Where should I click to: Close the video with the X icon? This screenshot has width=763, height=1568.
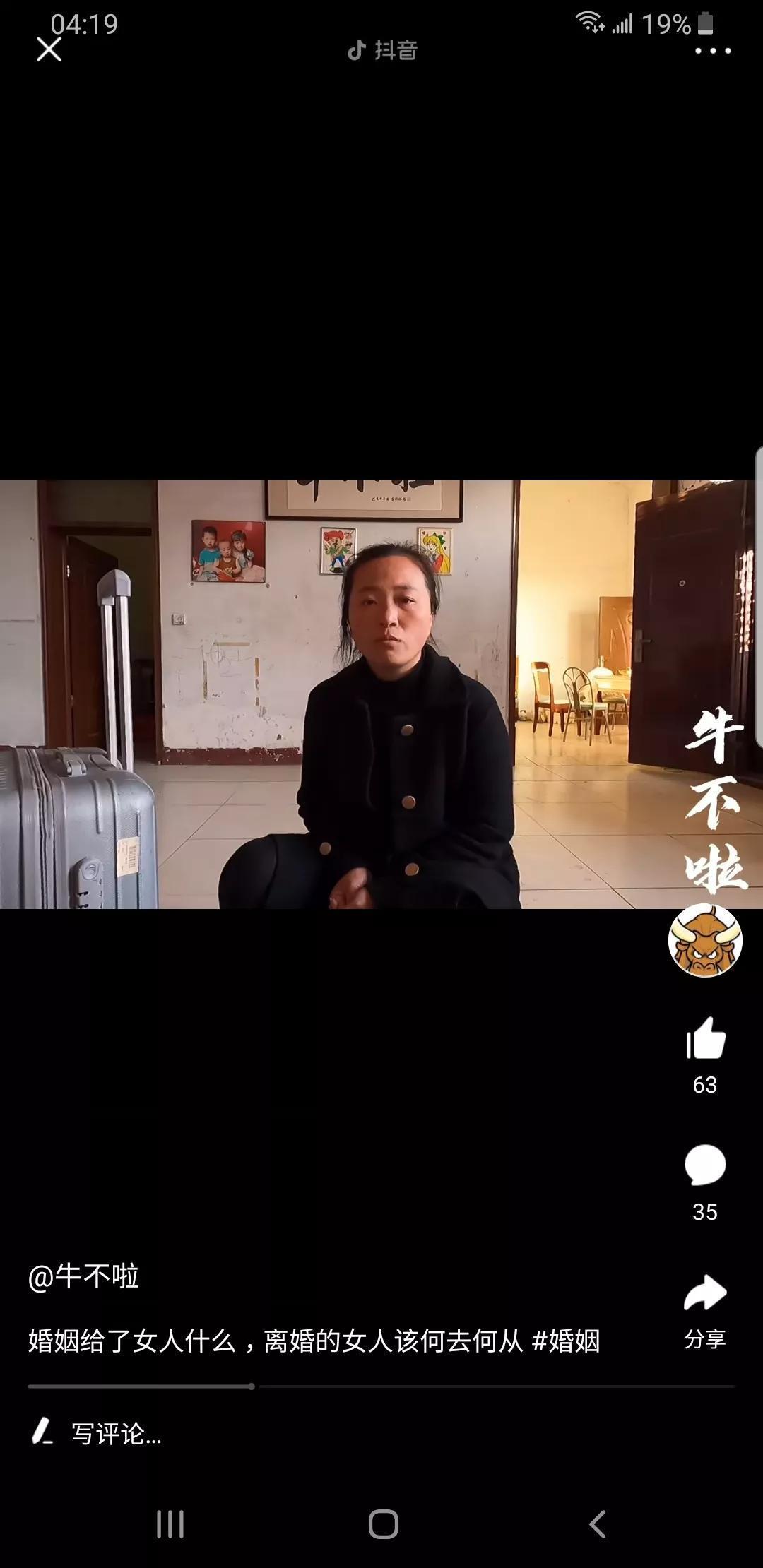49,50
